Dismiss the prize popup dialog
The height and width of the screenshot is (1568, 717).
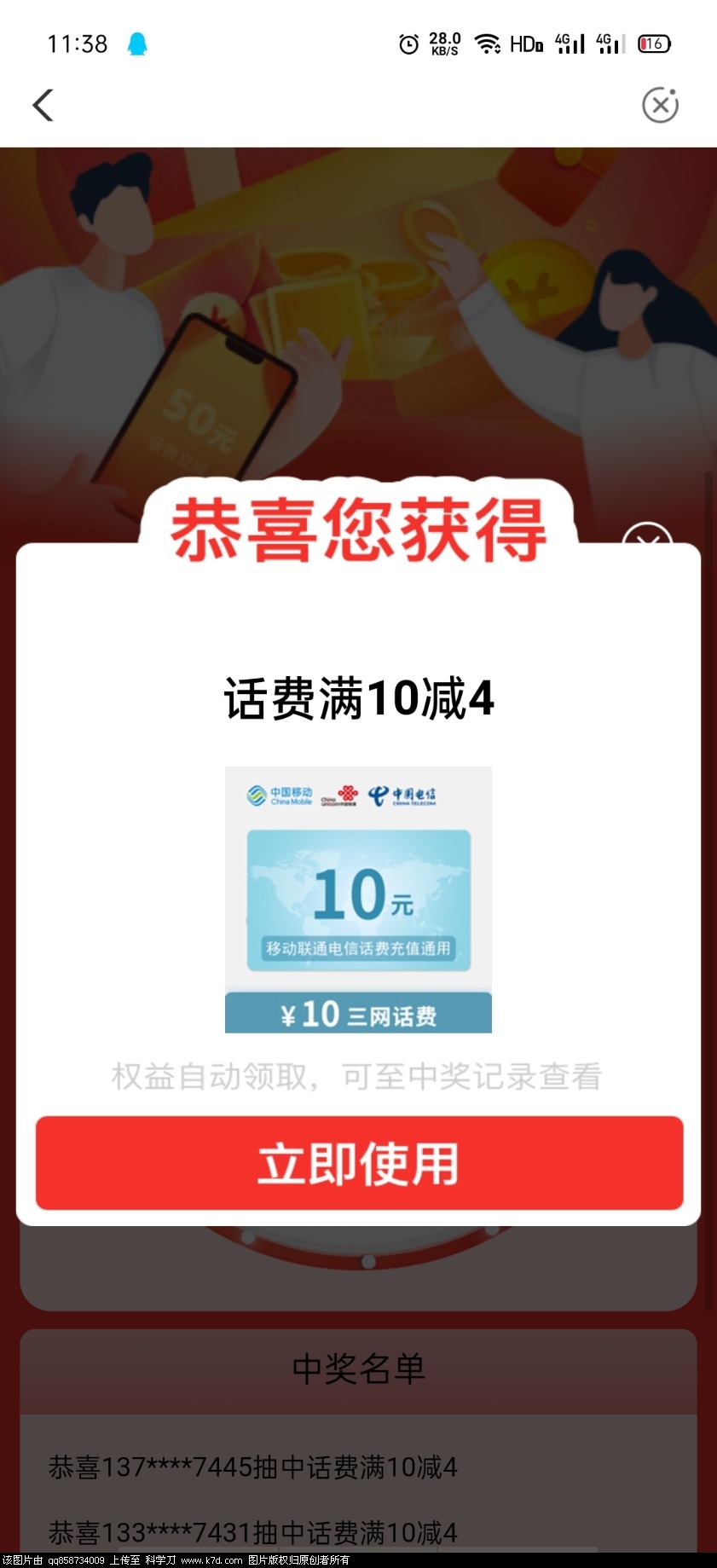647,537
